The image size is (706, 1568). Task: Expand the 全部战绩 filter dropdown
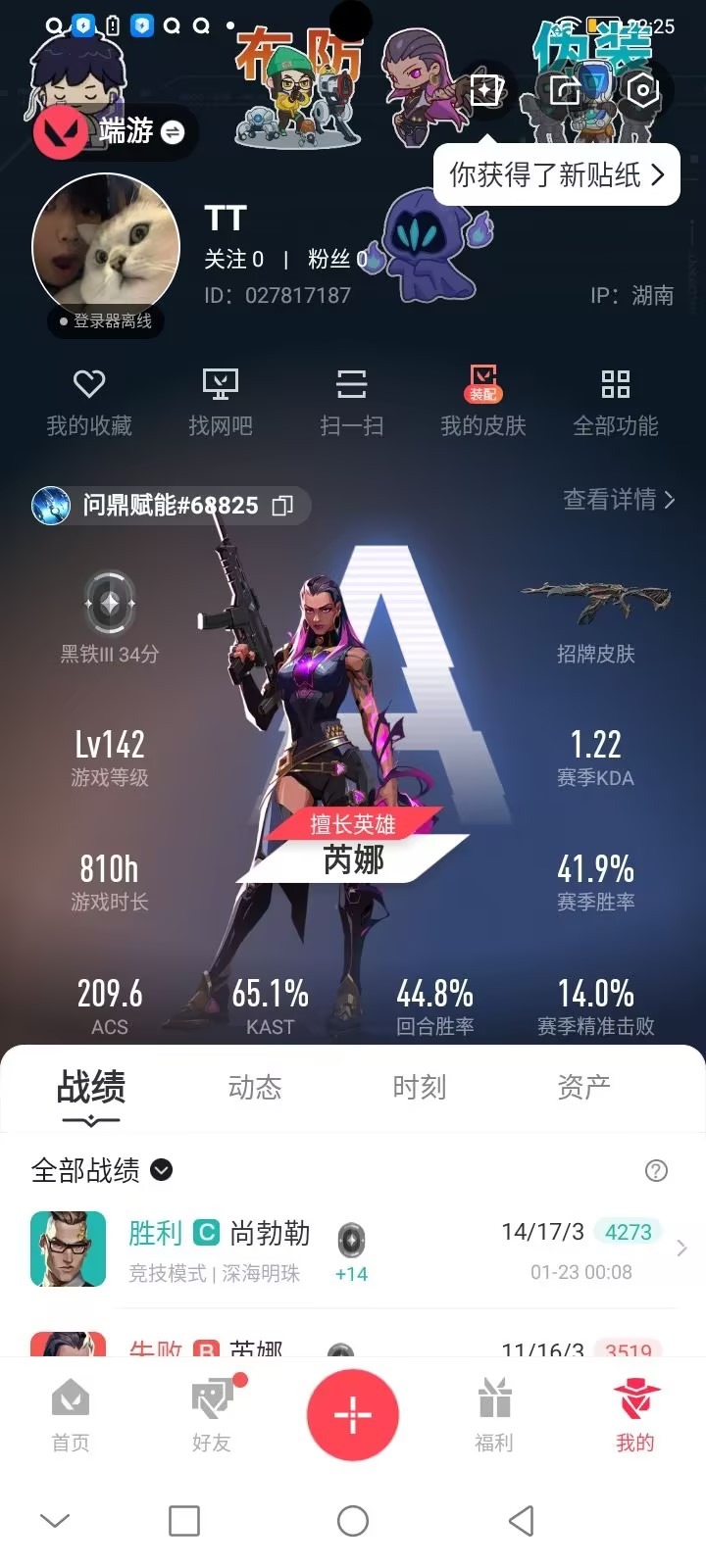(x=162, y=1170)
